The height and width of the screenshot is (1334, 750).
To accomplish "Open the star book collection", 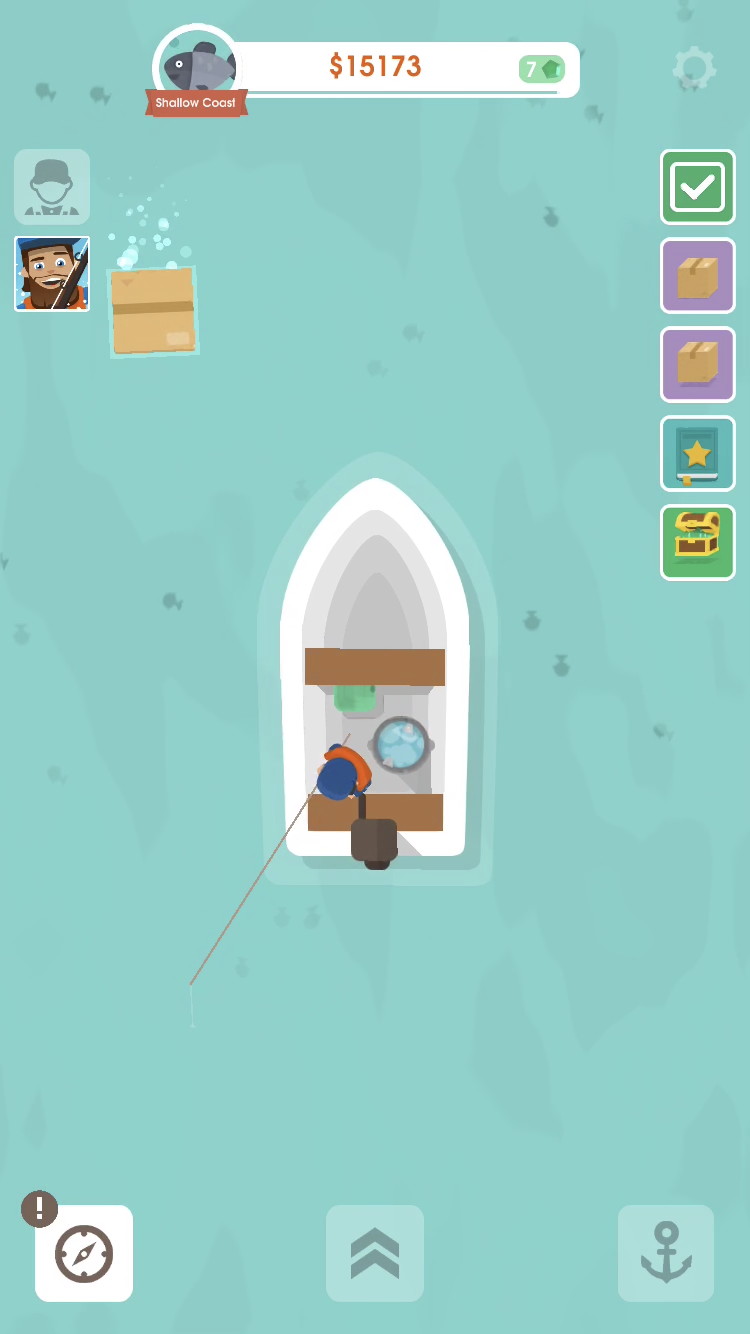I will (697, 453).
